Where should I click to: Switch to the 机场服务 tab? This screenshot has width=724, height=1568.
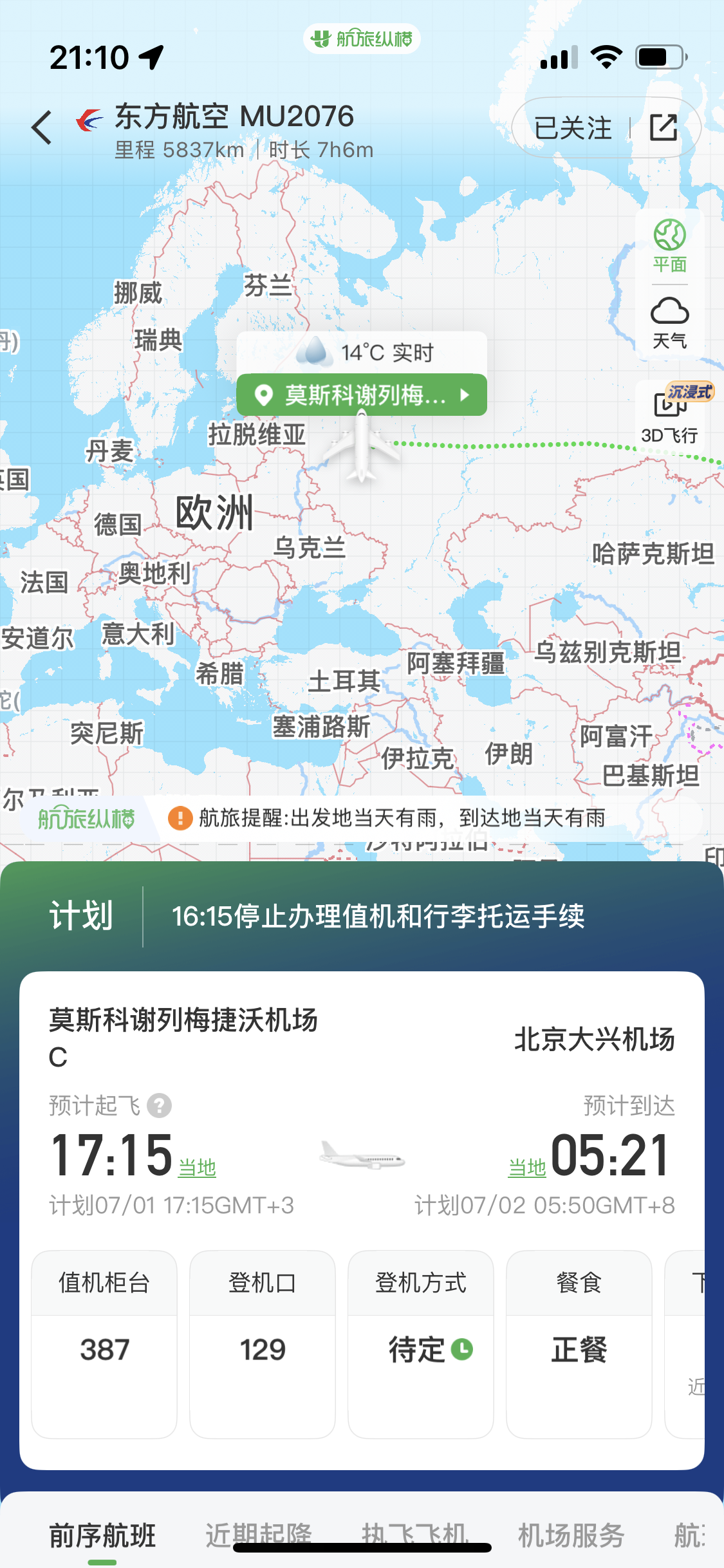pyautogui.click(x=571, y=1536)
